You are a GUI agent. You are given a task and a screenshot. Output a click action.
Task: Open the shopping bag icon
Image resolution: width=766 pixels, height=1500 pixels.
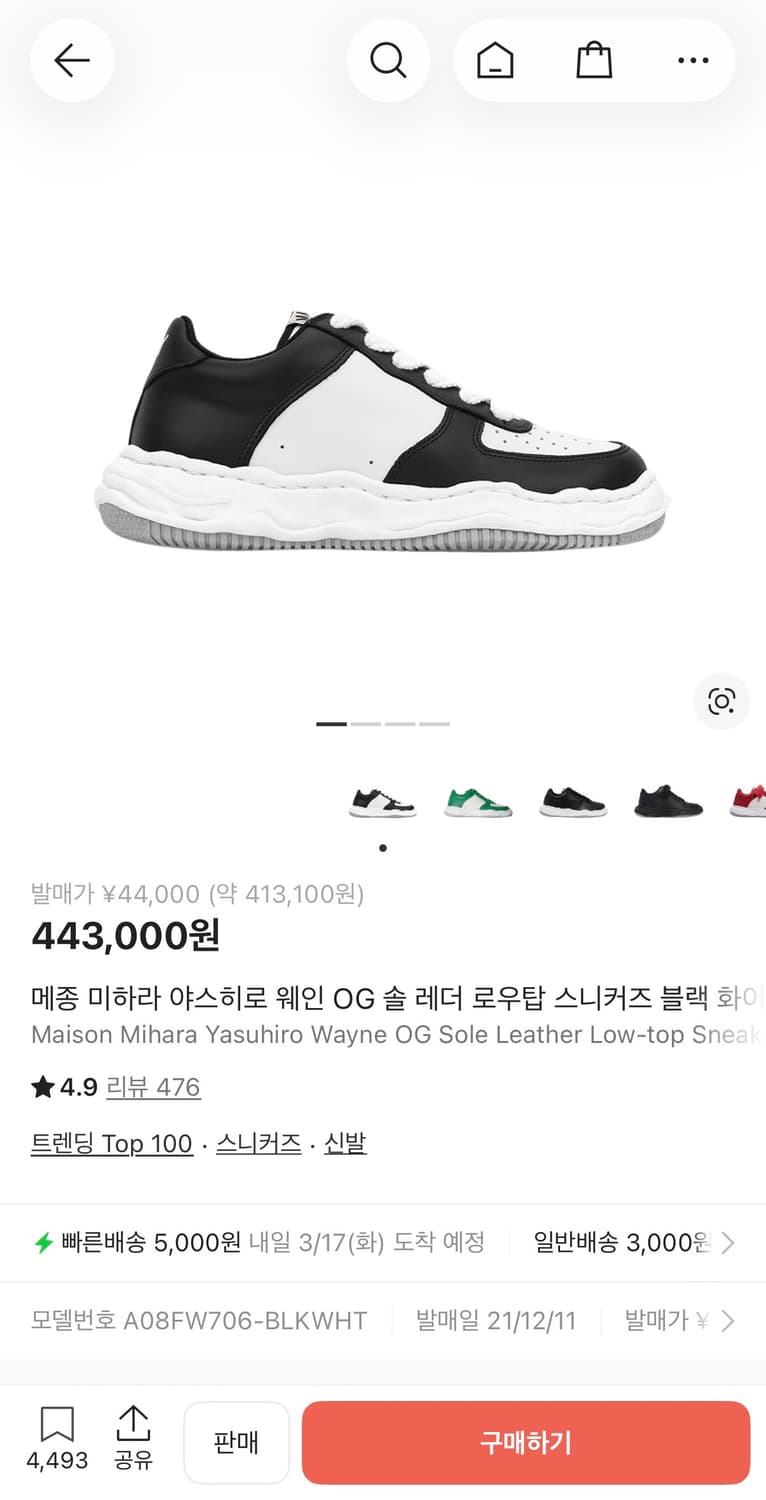[x=594, y=60]
